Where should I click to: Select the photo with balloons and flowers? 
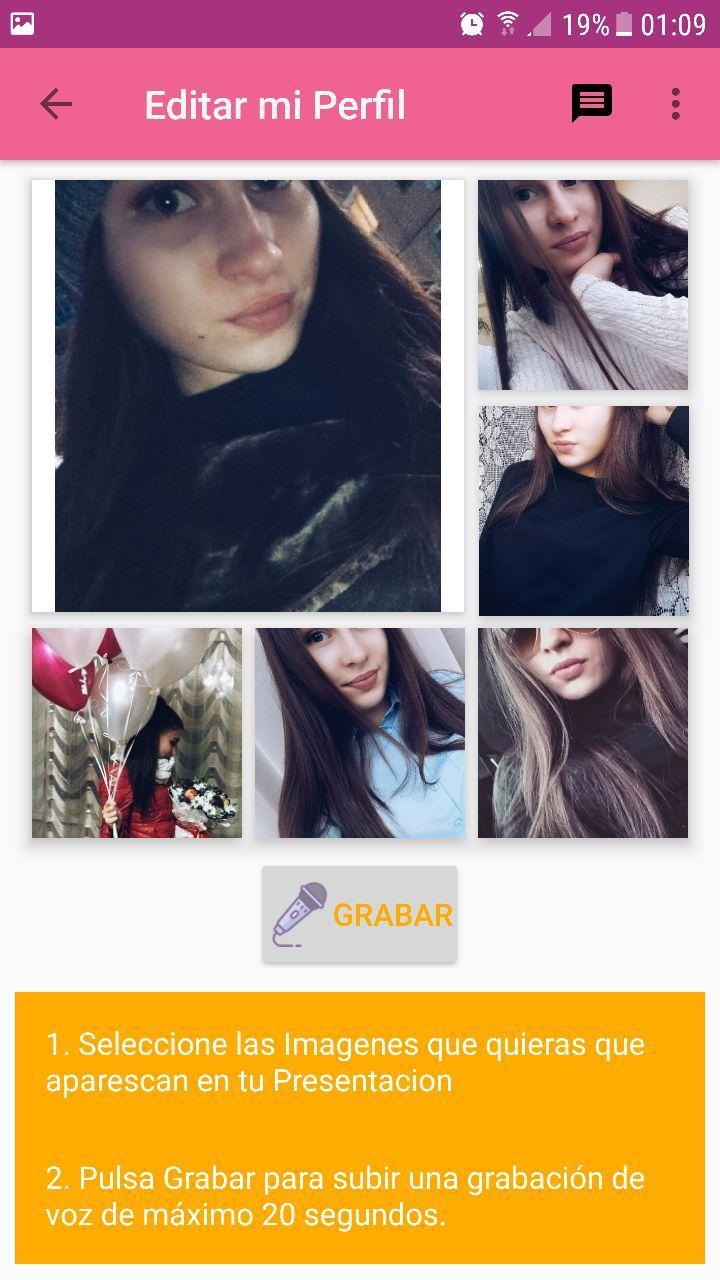click(137, 733)
